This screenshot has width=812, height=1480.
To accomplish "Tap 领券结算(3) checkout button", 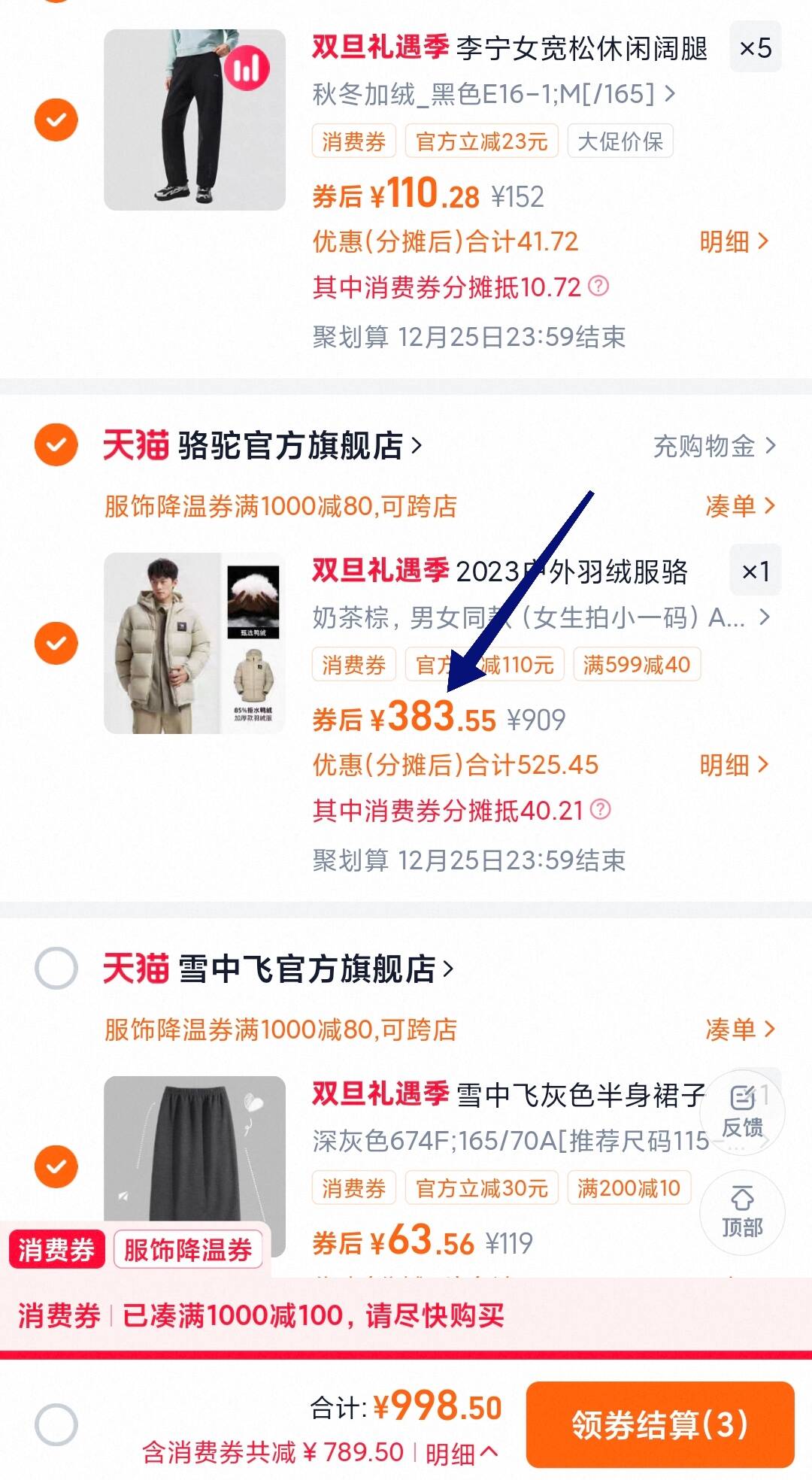I will pyautogui.click(x=660, y=1424).
